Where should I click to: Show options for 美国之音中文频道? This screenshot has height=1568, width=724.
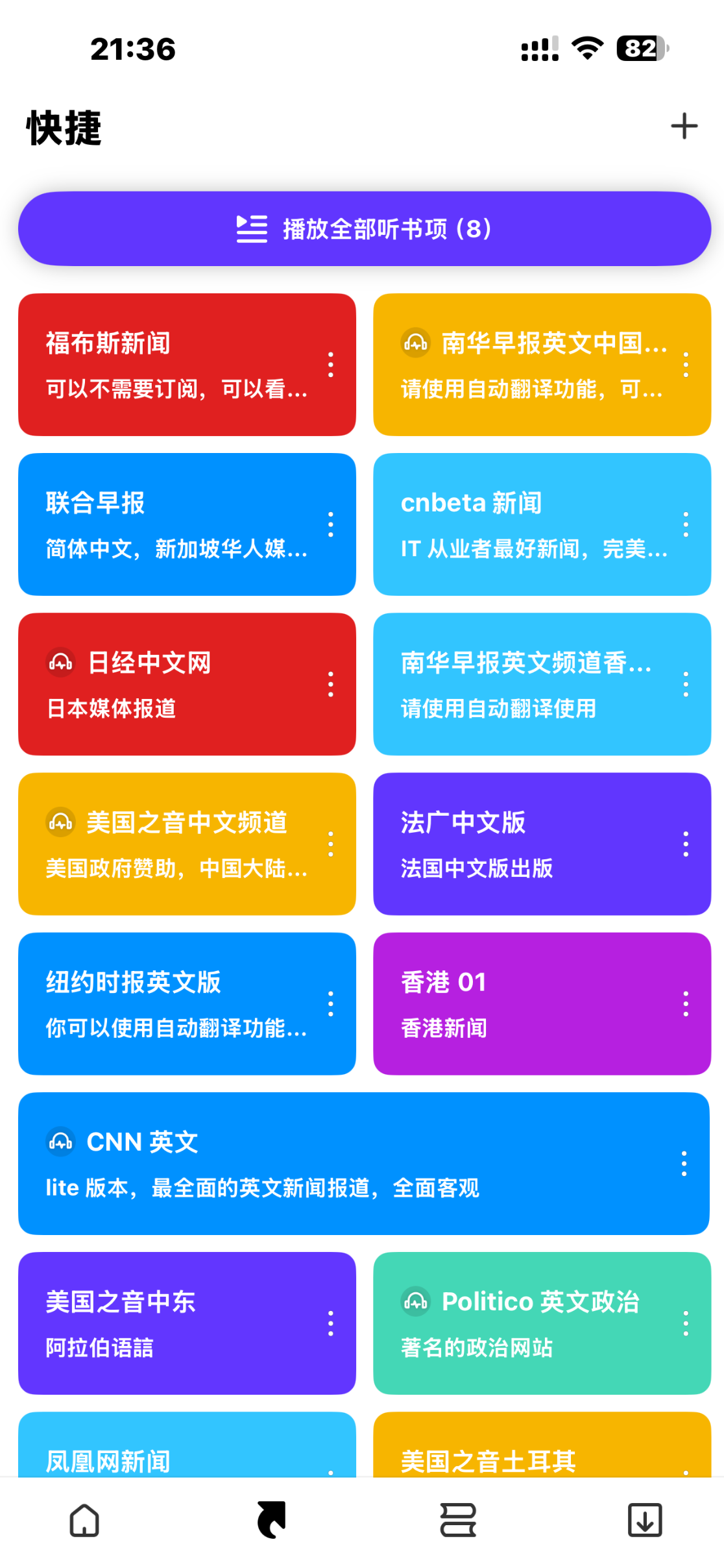tap(331, 844)
